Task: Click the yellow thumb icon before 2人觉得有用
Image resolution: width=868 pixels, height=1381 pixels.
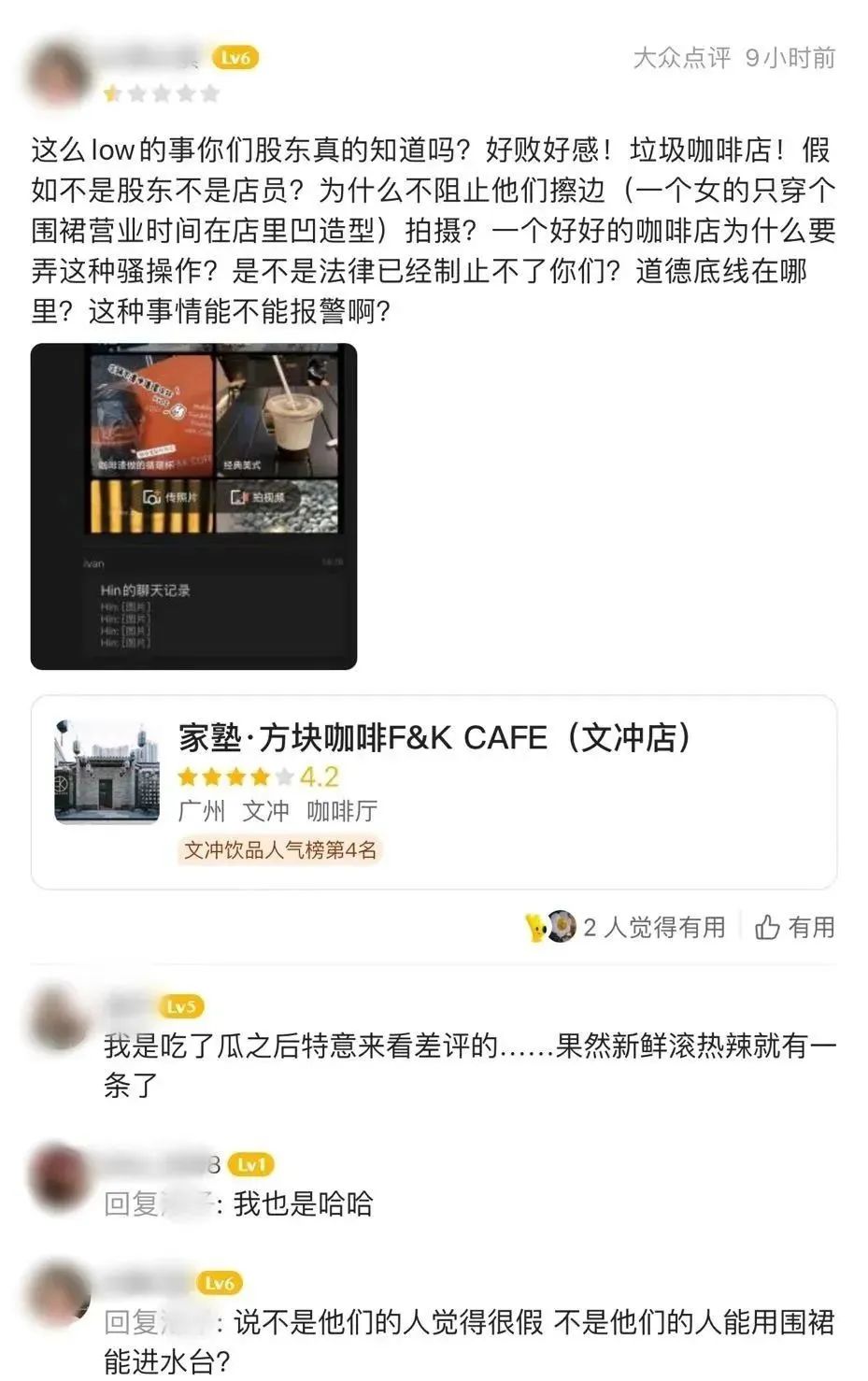Action: 534,927
